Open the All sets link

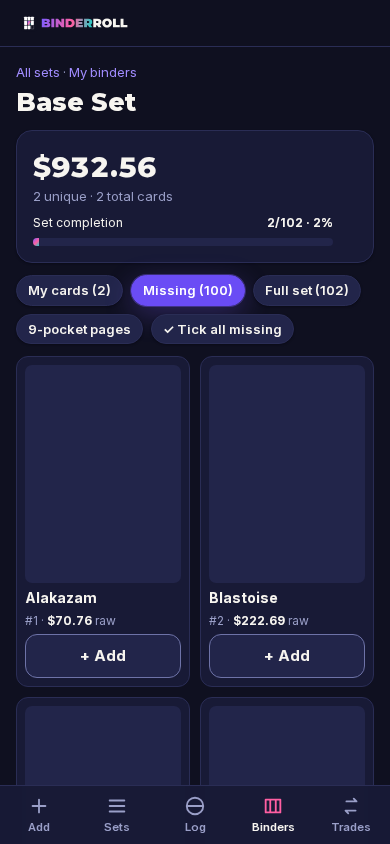(x=38, y=73)
